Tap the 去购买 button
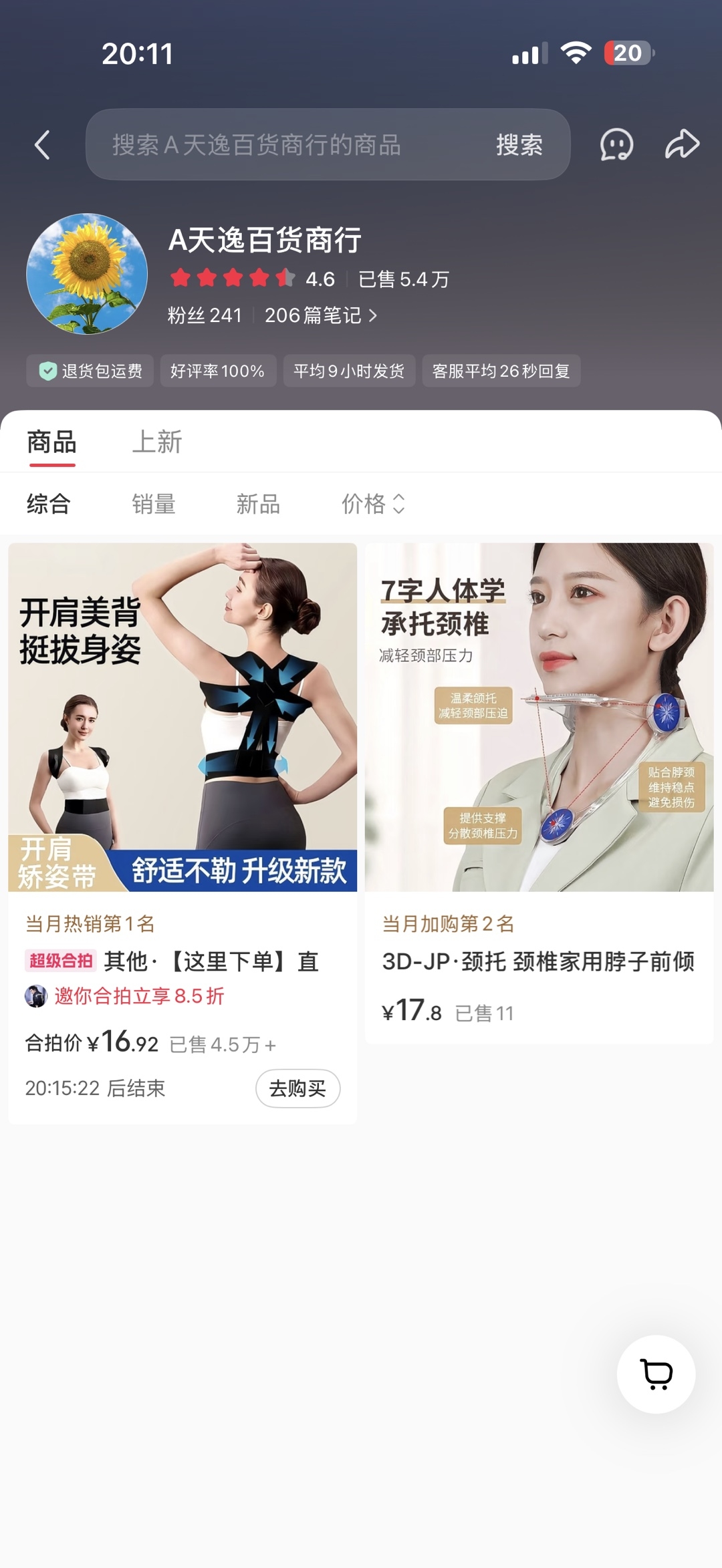 tap(298, 1088)
